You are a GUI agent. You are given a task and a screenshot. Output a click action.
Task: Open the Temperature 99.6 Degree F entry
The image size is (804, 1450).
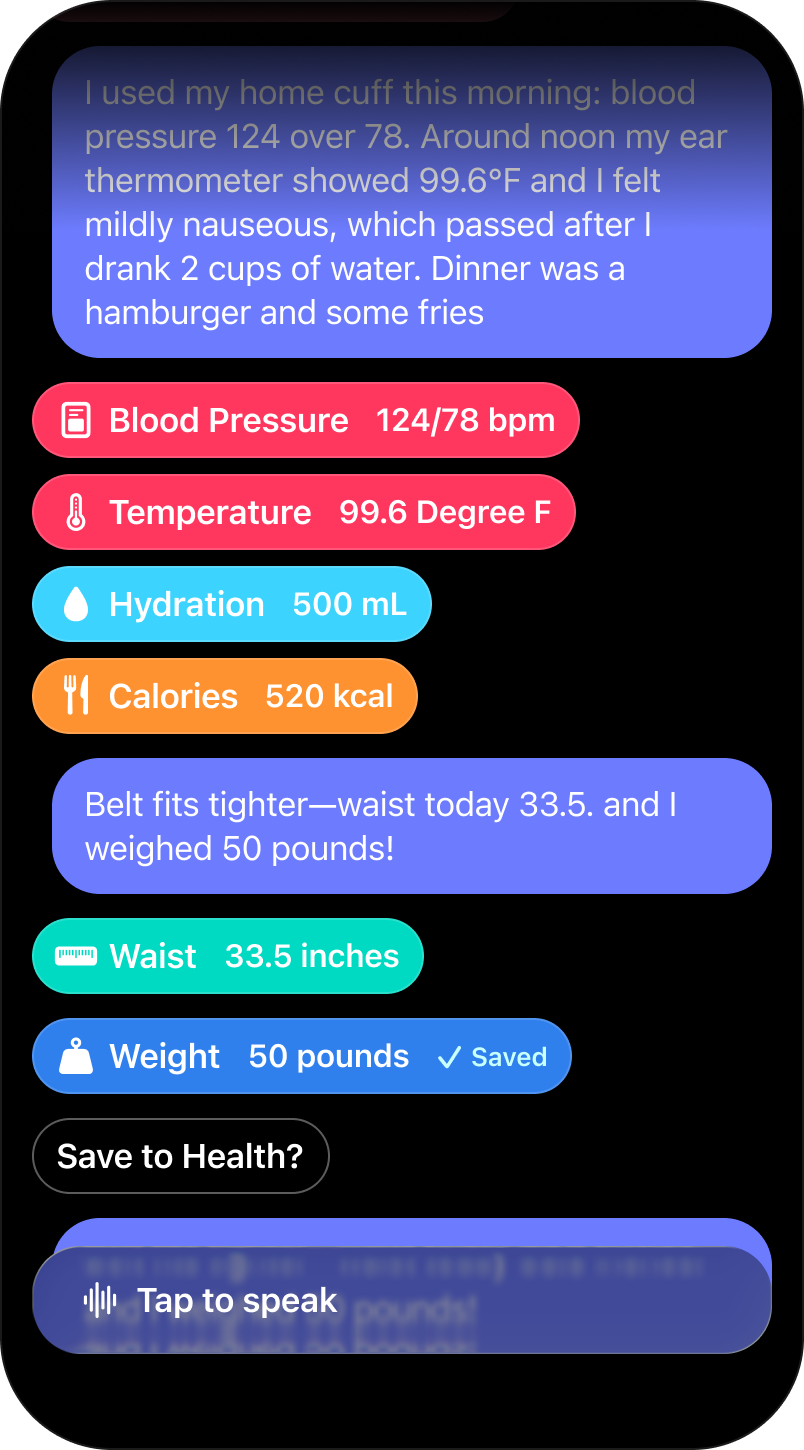coord(303,512)
